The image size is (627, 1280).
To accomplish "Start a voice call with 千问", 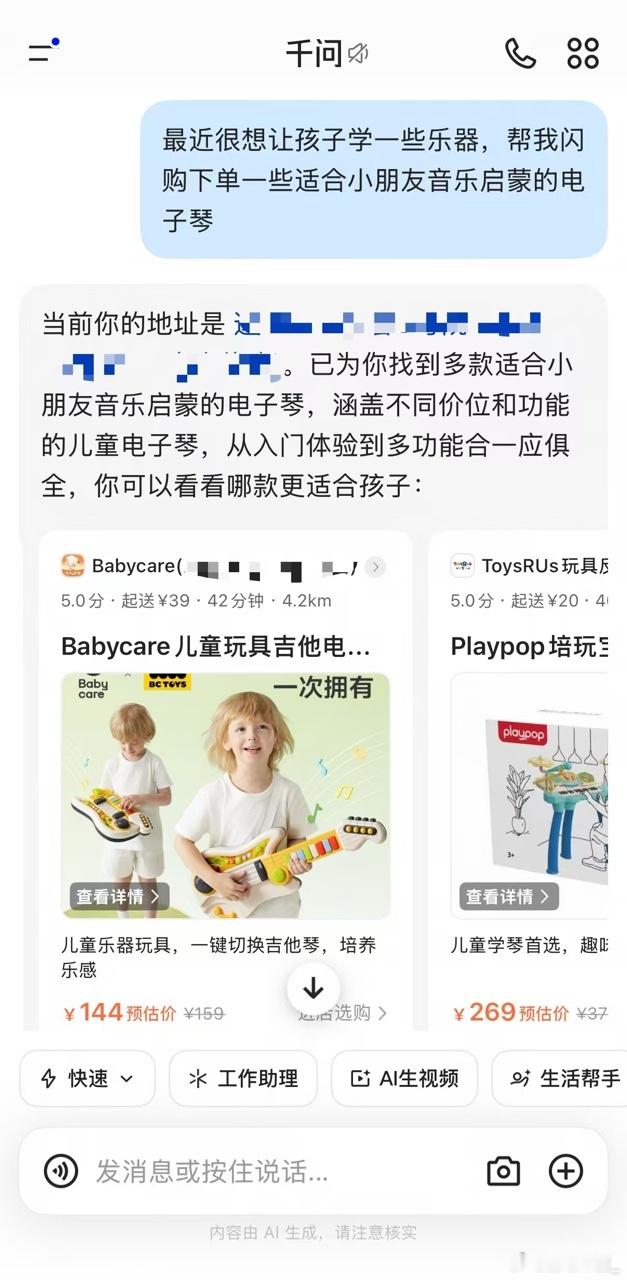I will 520,53.
